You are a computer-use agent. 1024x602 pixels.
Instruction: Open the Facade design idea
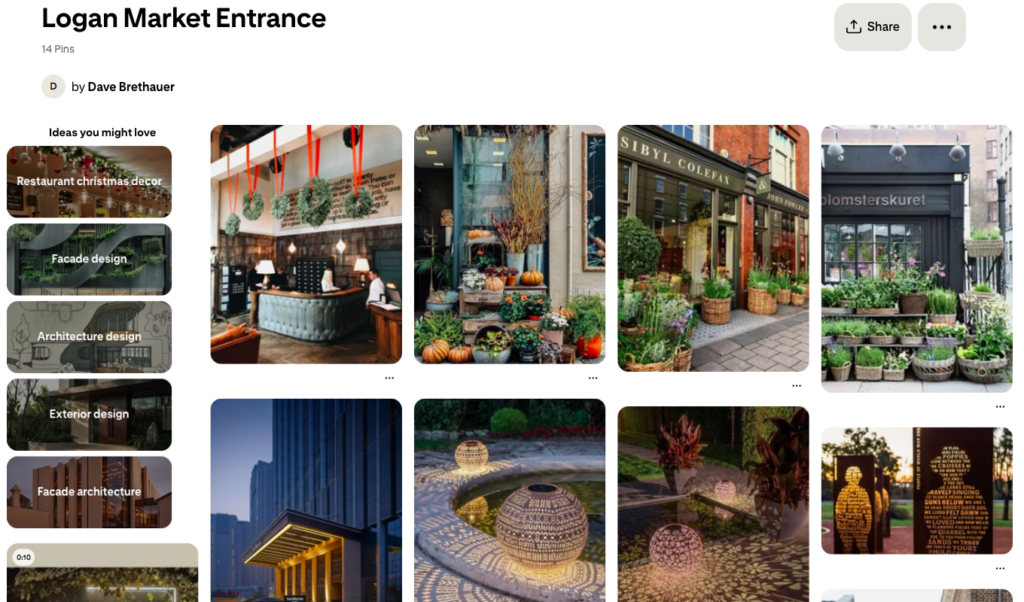(89, 259)
